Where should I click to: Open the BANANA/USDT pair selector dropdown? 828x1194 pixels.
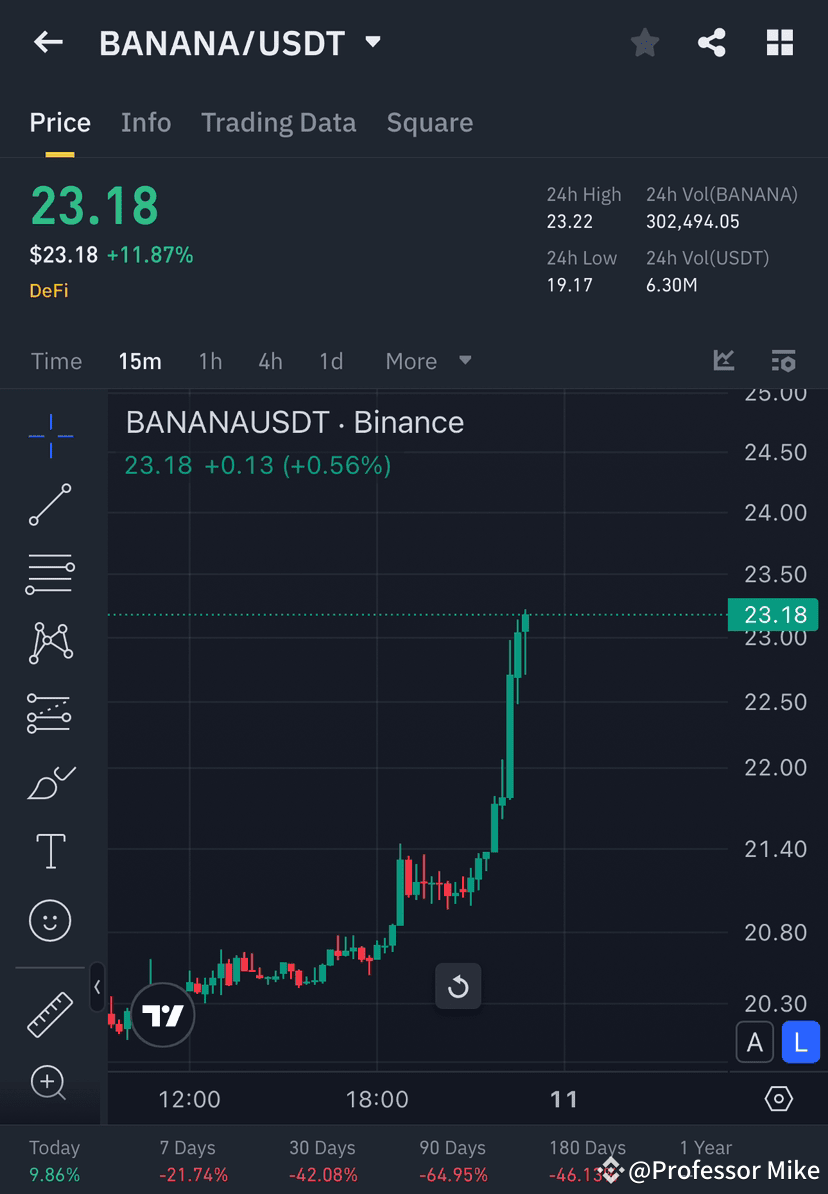371,42
